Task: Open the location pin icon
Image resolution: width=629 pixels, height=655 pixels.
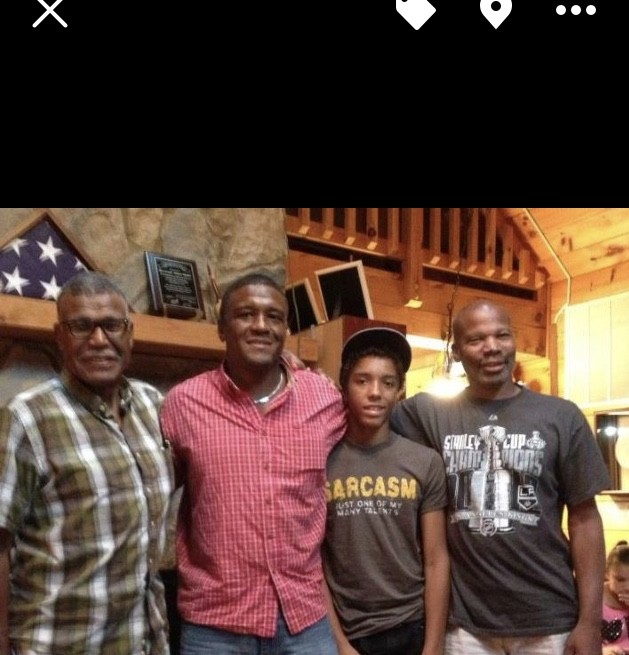Action: [495, 12]
